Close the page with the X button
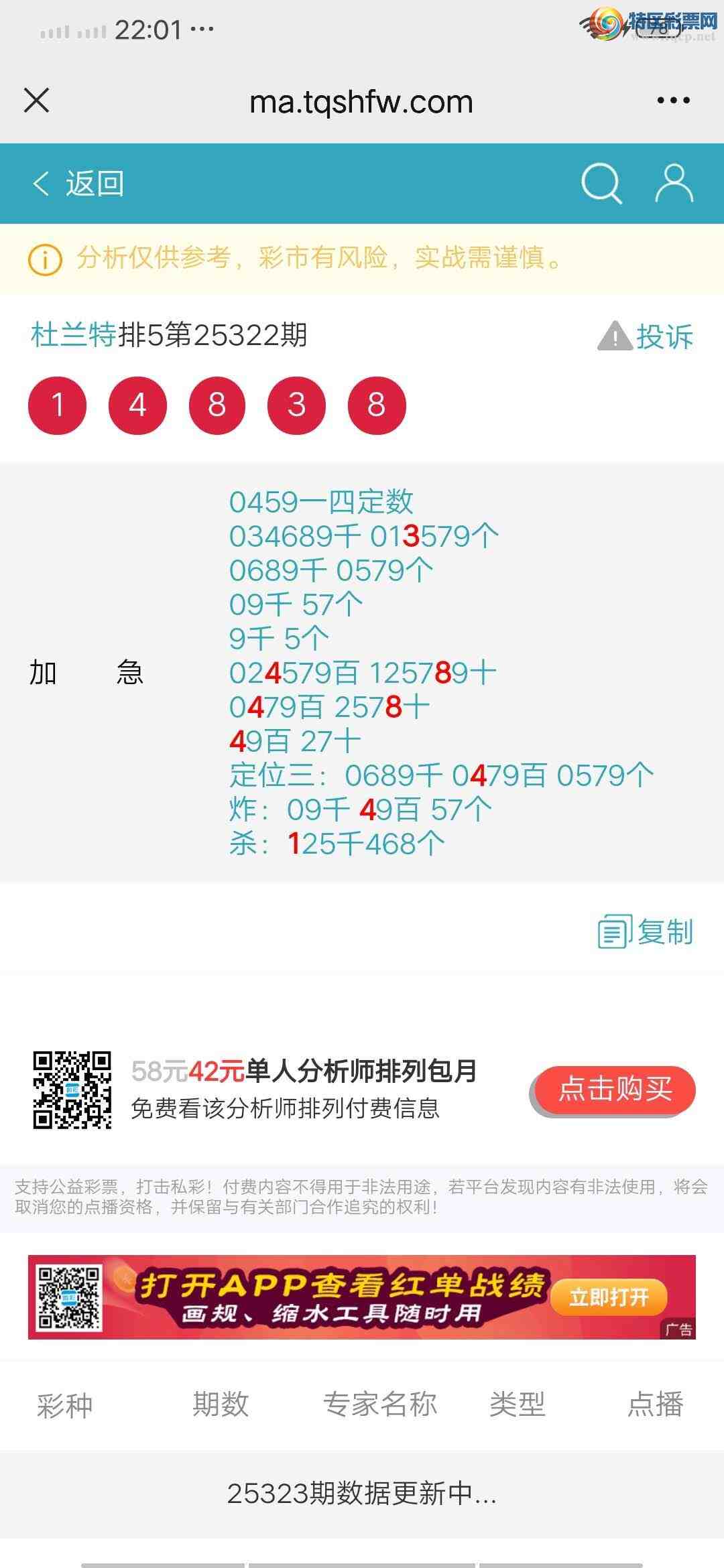The image size is (724, 1568). pos(38,101)
